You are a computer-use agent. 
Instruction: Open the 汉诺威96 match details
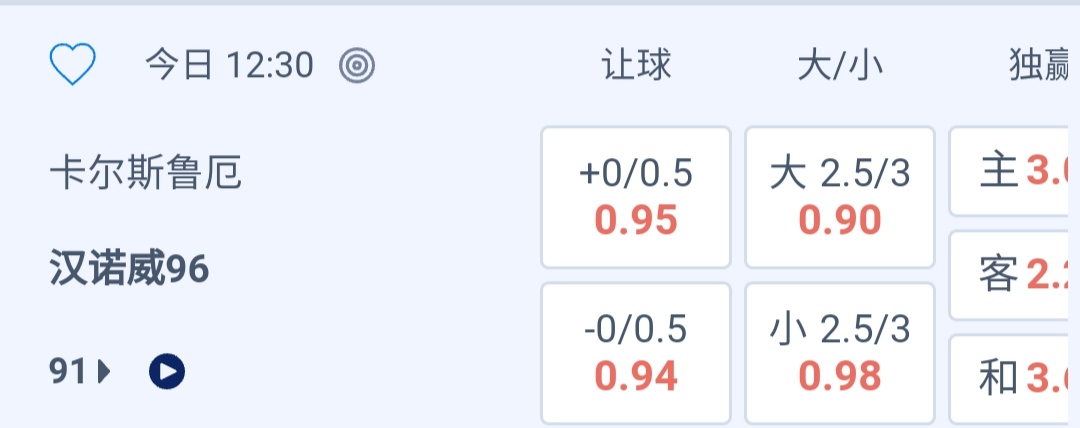(x=129, y=270)
